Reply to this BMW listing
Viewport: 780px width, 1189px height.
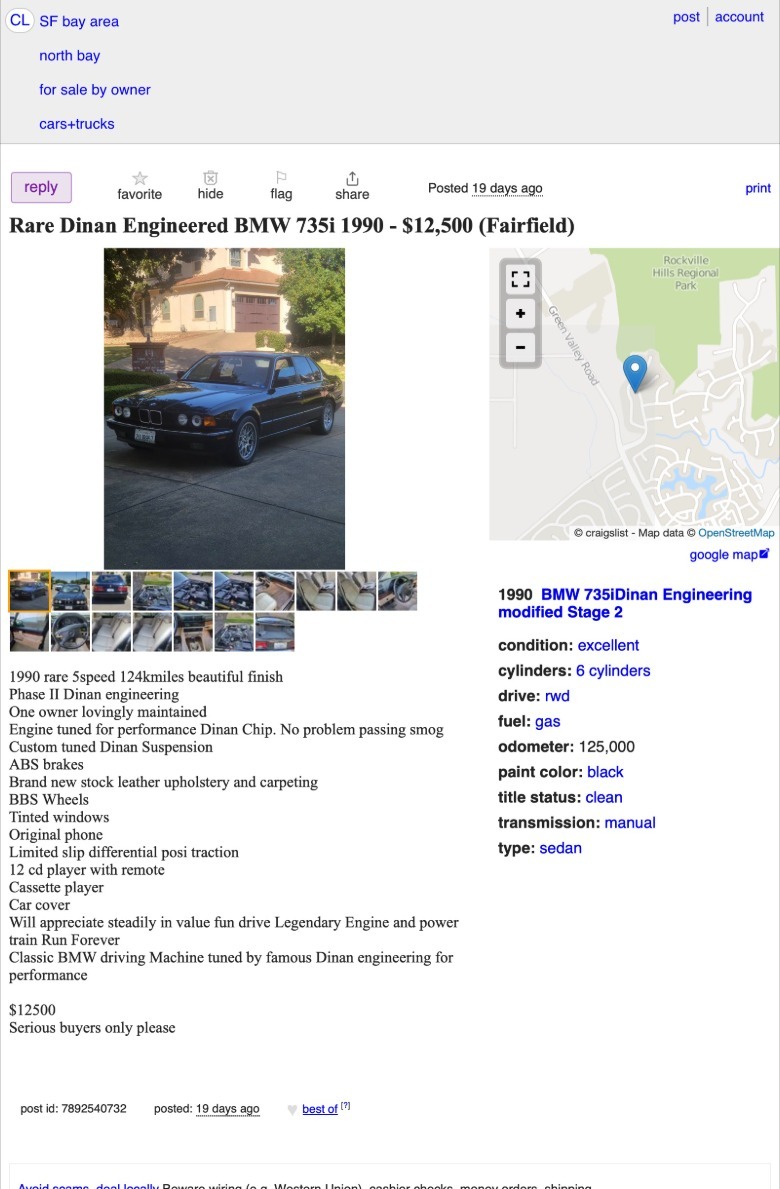click(41, 187)
